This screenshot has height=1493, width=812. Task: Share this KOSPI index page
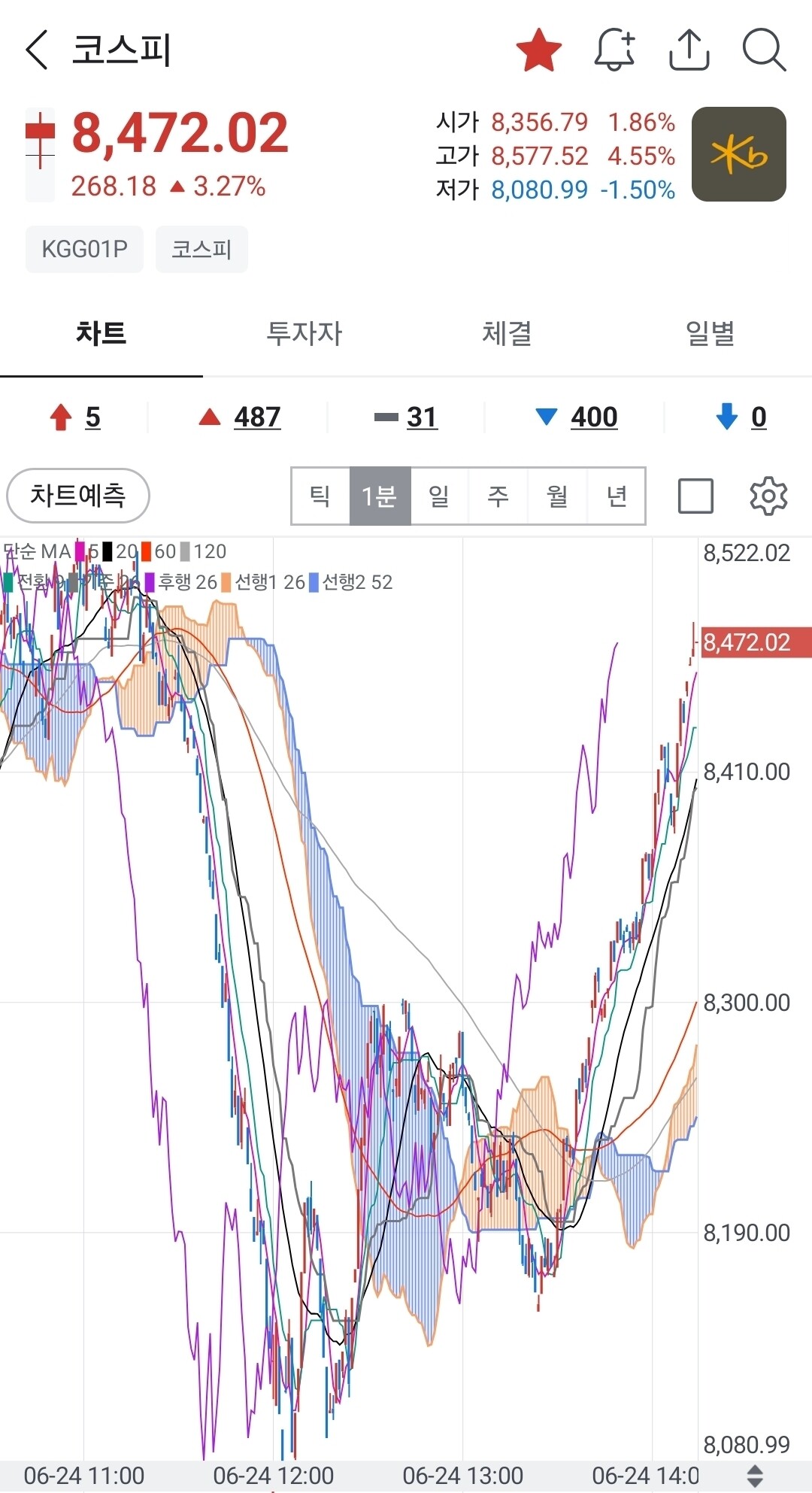(689, 50)
